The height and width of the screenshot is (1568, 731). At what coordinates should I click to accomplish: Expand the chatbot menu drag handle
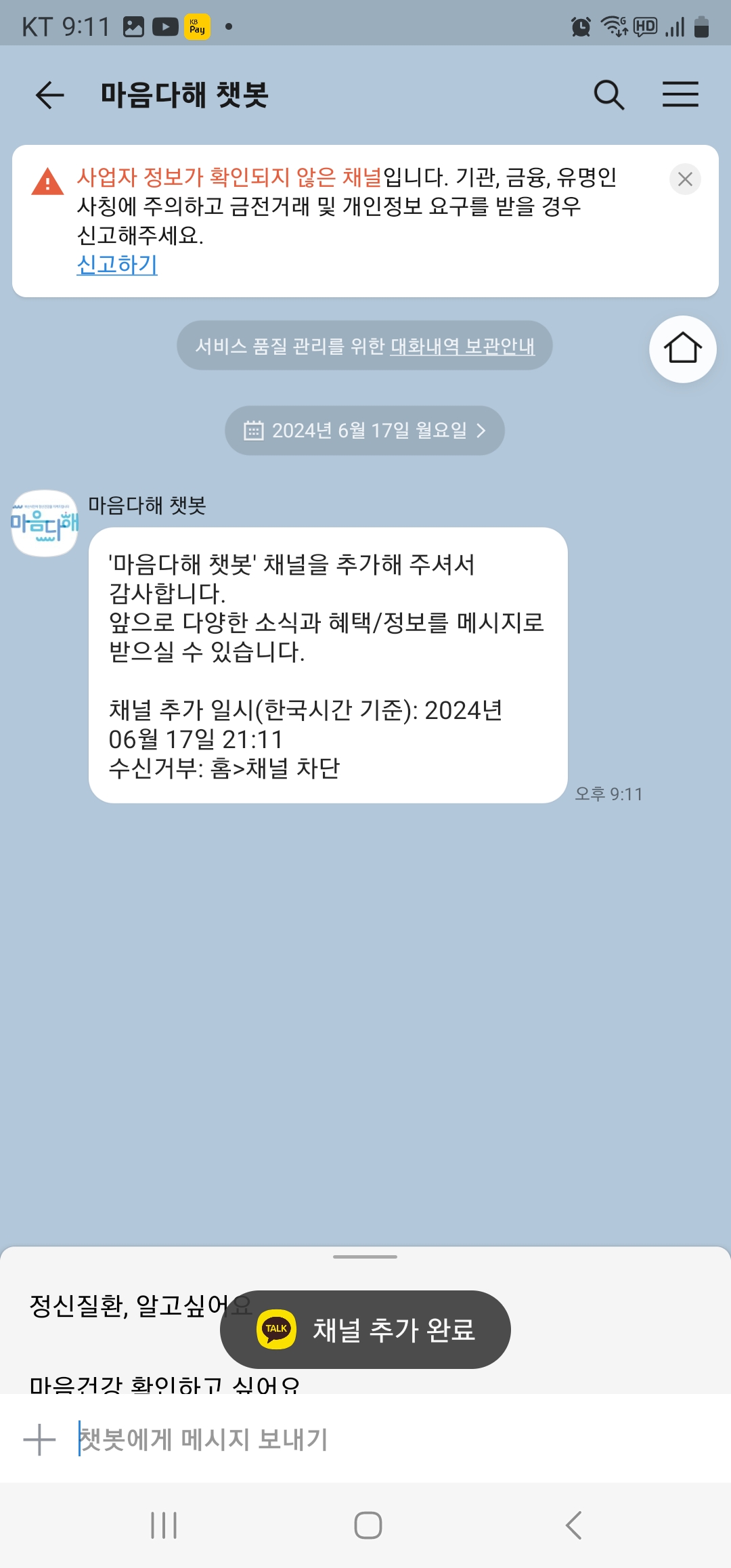[365, 1257]
